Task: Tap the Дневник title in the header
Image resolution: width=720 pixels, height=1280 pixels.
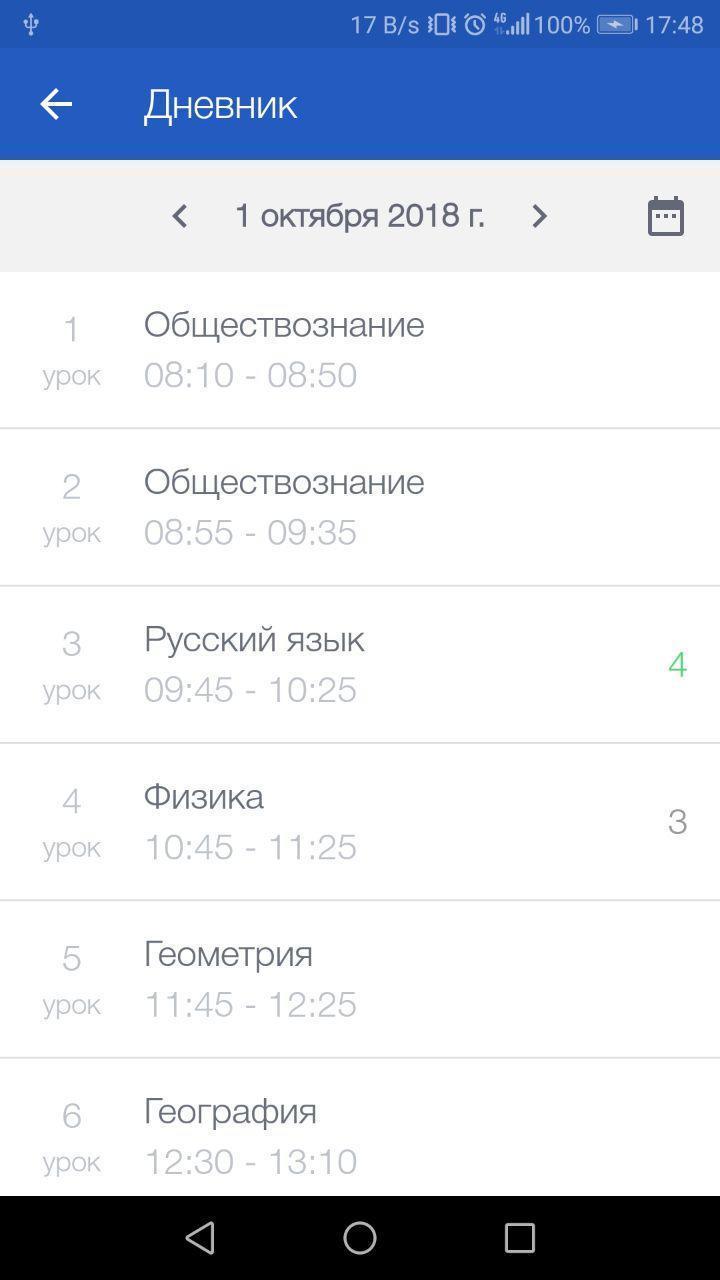Action: (220, 103)
